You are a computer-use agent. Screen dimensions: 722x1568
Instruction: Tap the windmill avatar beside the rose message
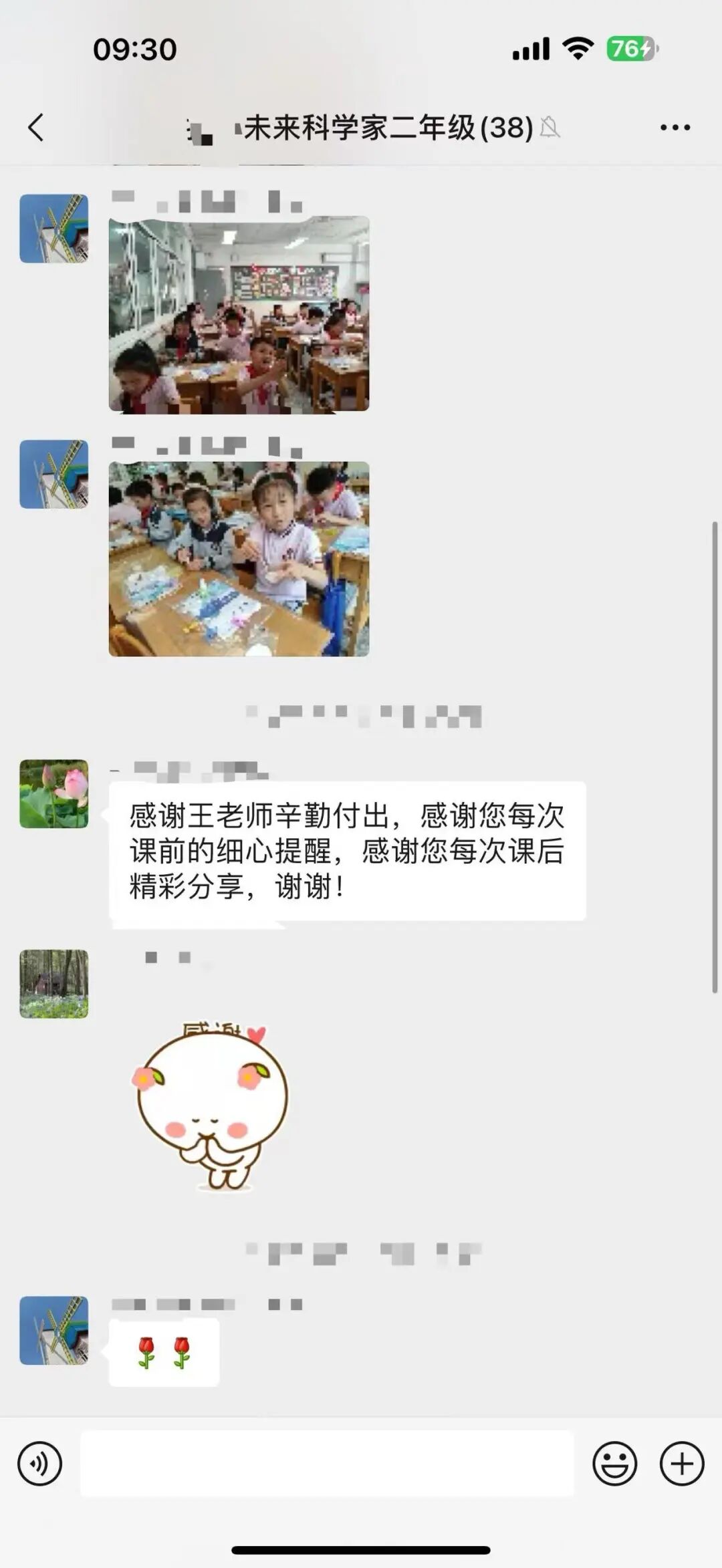click(53, 1330)
